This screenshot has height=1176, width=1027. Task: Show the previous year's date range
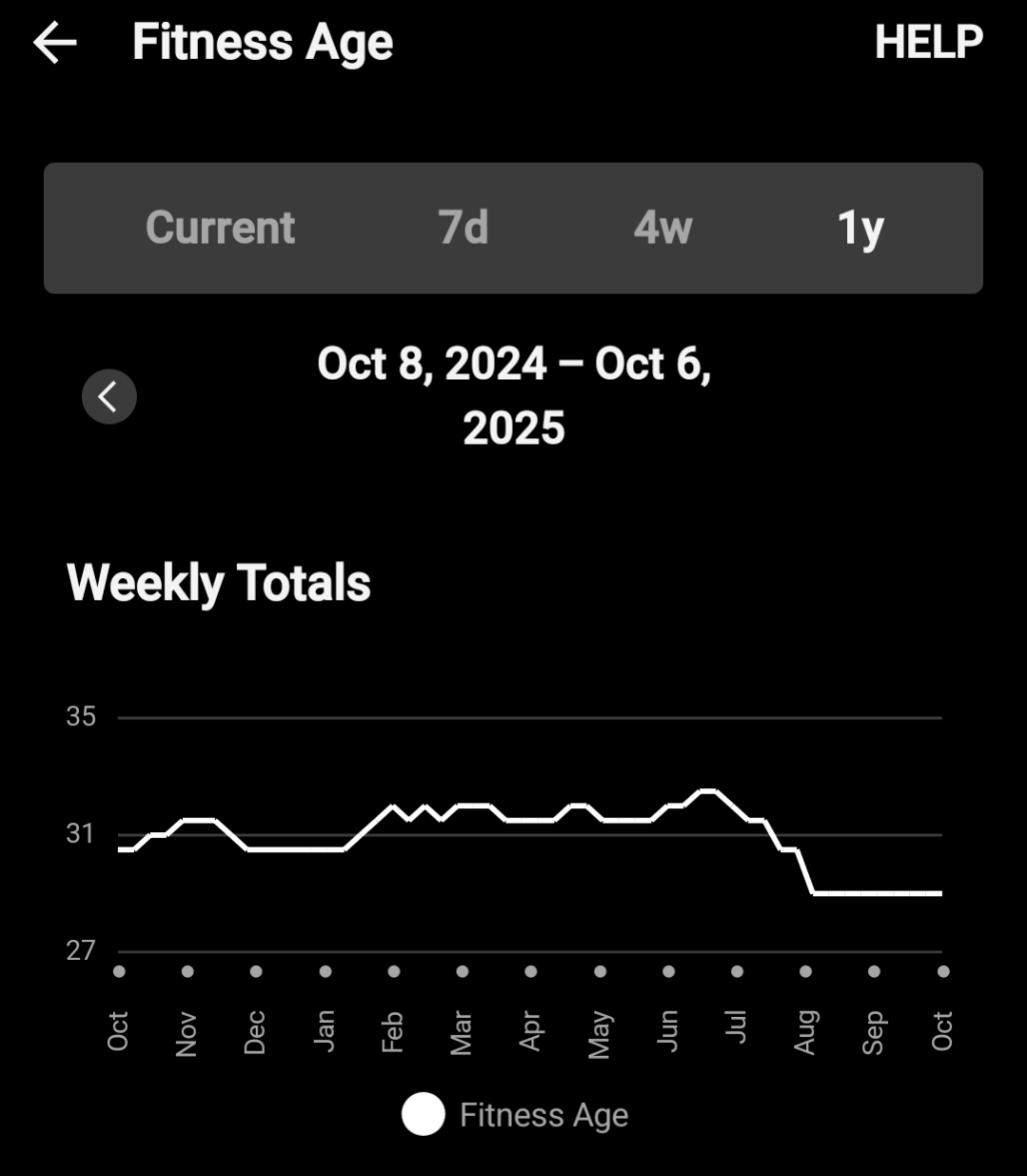pyautogui.click(x=109, y=396)
